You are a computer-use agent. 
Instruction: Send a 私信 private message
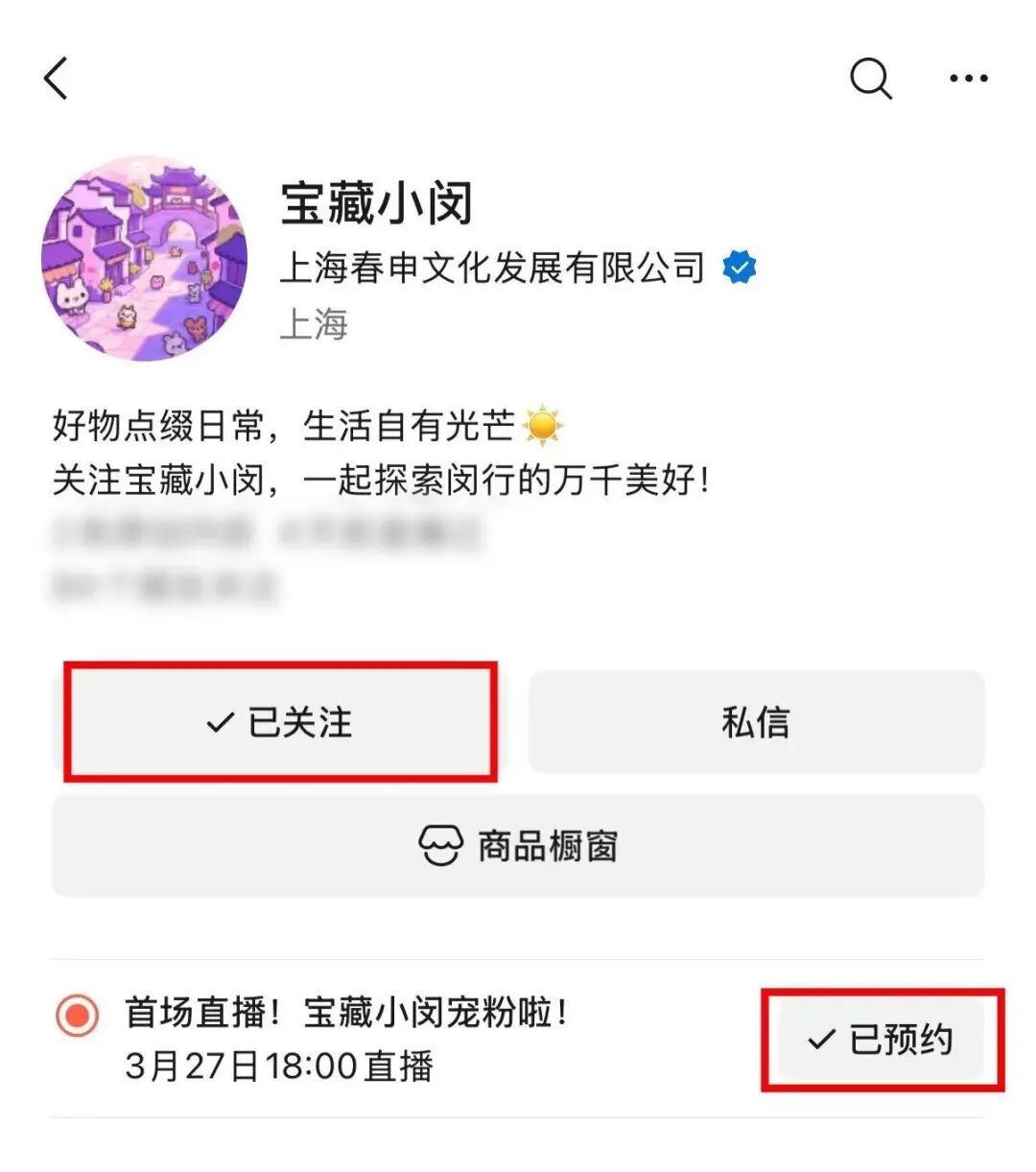click(x=756, y=722)
